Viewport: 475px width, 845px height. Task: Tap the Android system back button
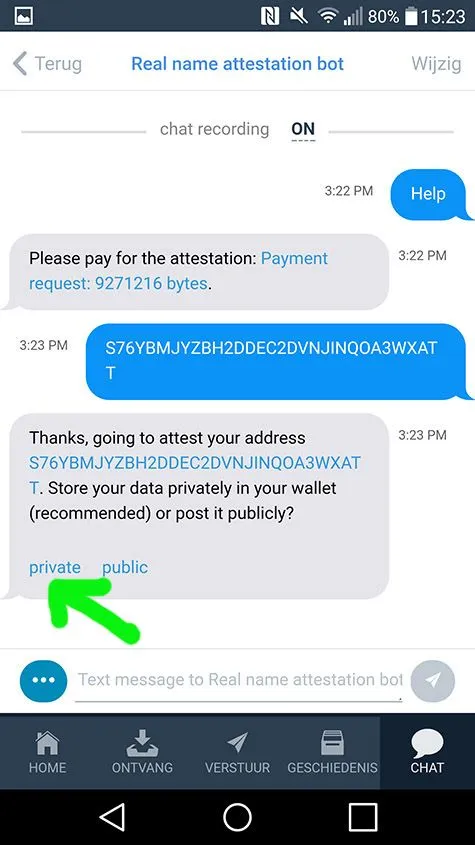pos(113,818)
